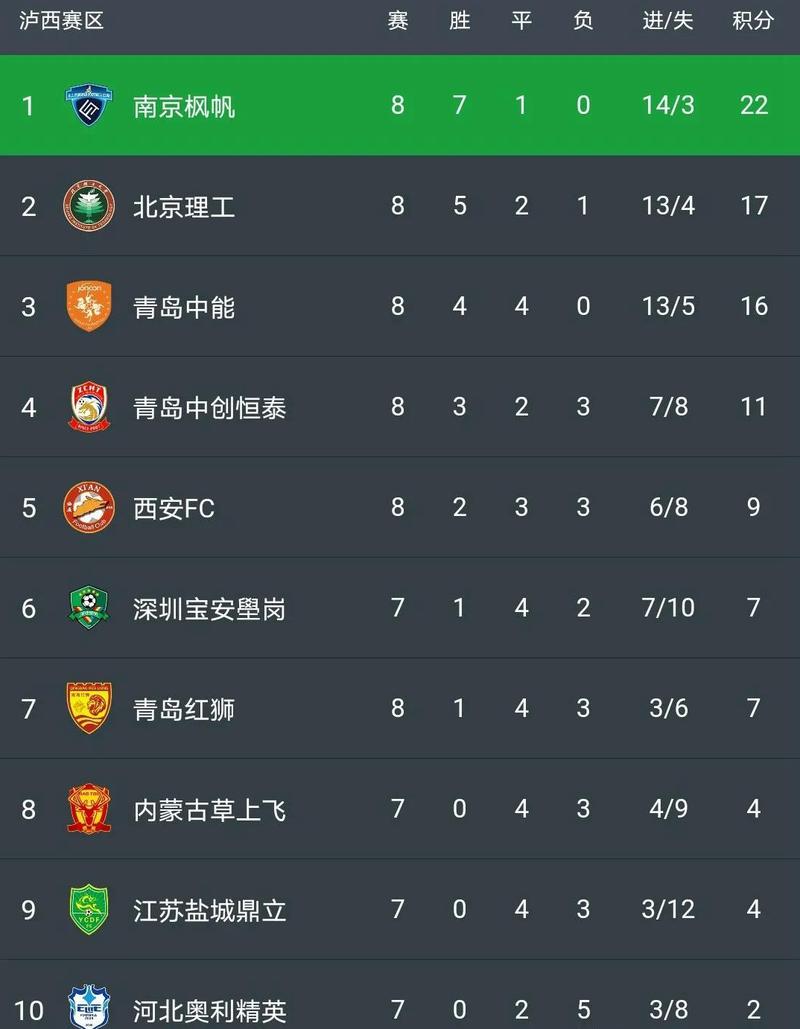Open the 青岛红狮 team row

click(x=185, y=709)
